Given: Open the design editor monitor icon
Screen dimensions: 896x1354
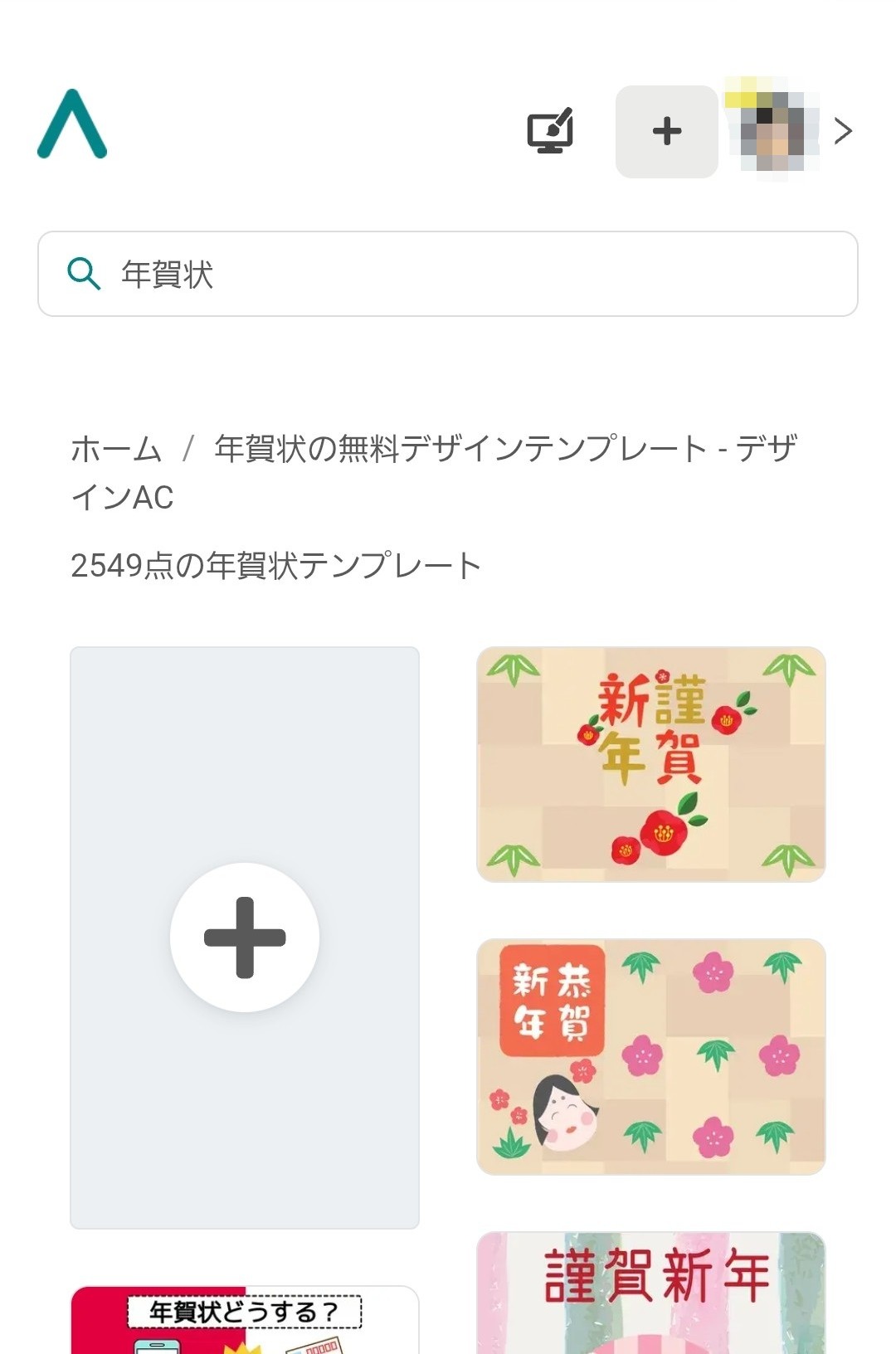Looking at the screenshot, I should tap(550, 130).
